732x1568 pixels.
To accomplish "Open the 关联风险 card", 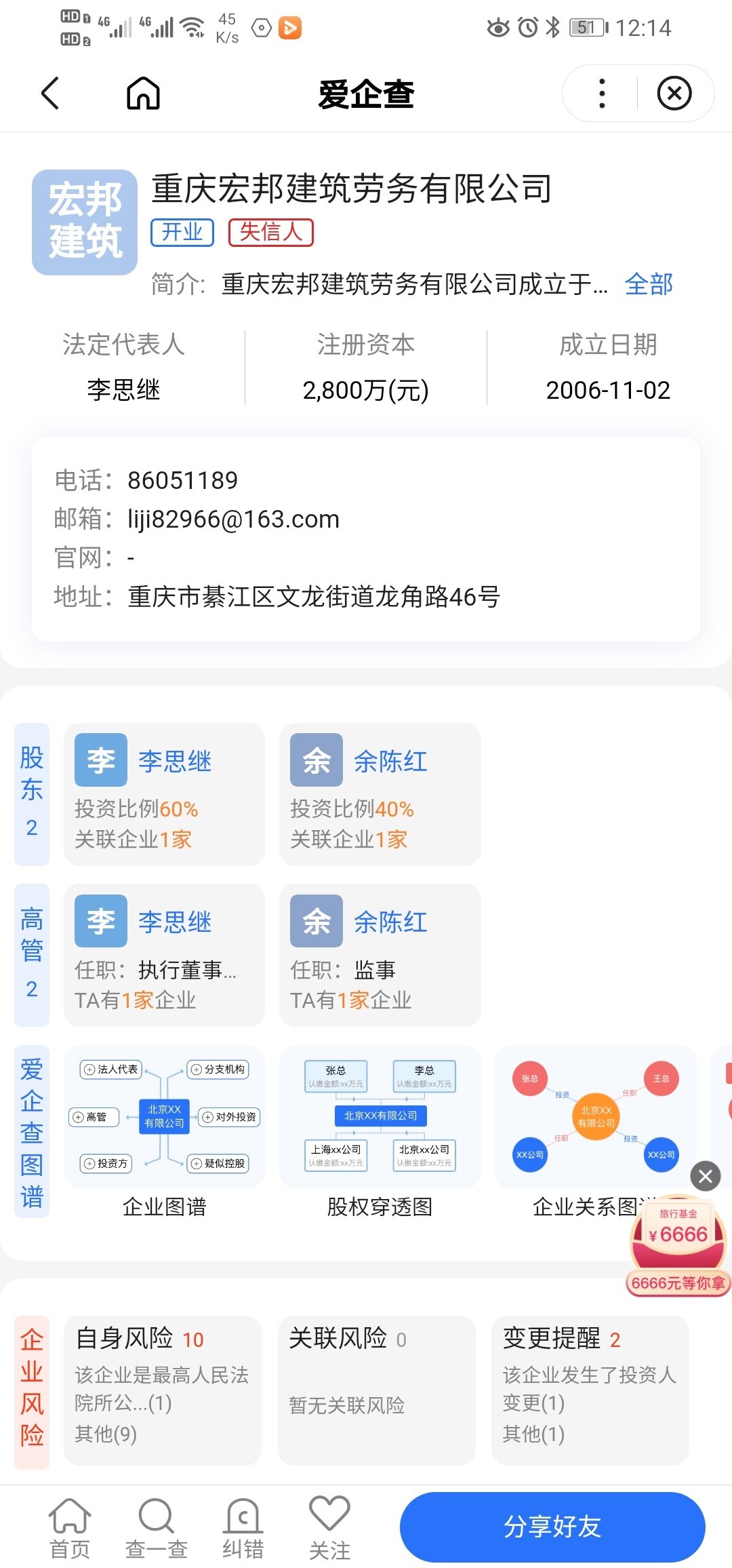I will pos(376,1390).
